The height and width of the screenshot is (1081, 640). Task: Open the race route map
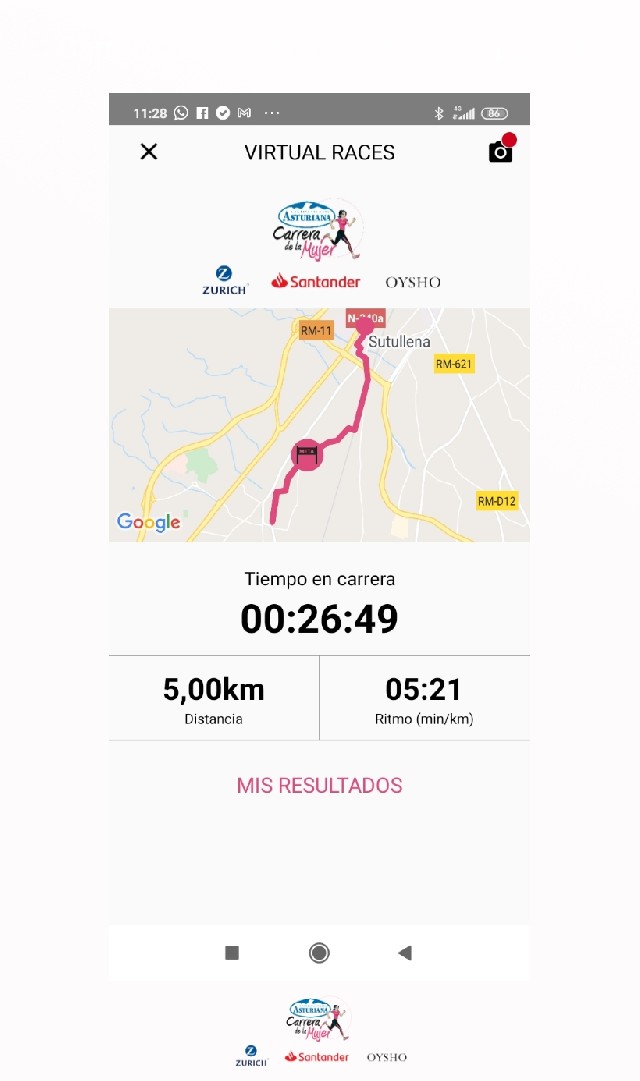(319, 425)
